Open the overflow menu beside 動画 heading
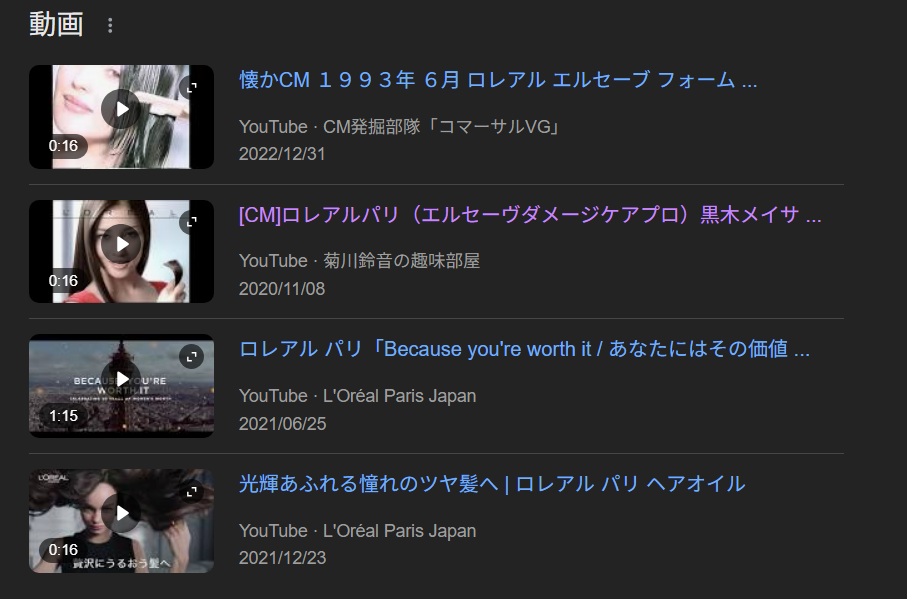Image resolution: width=907 pixels, height=599 pixels. point(110,26)
